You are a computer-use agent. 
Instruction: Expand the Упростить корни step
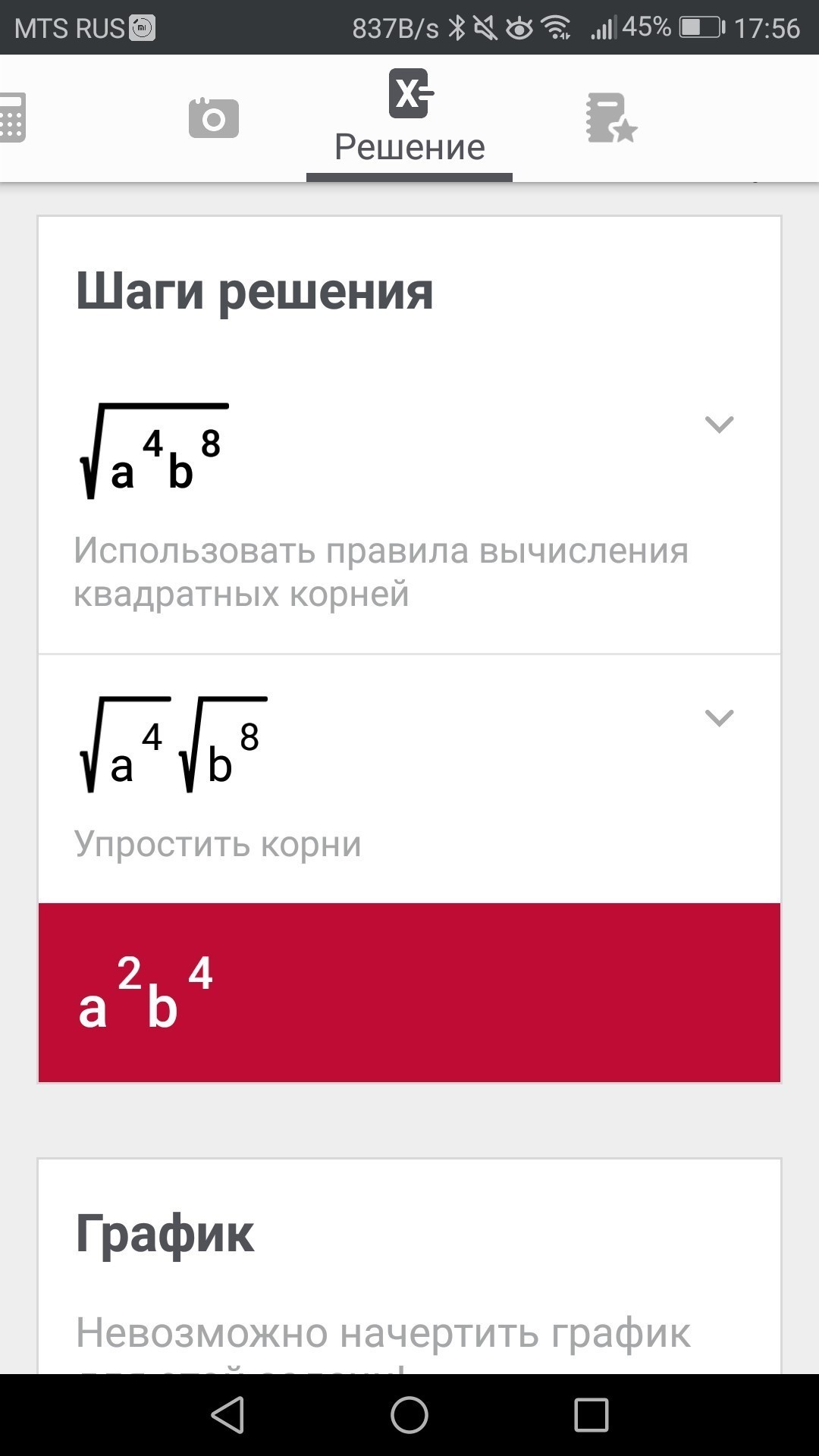(719, 717)
